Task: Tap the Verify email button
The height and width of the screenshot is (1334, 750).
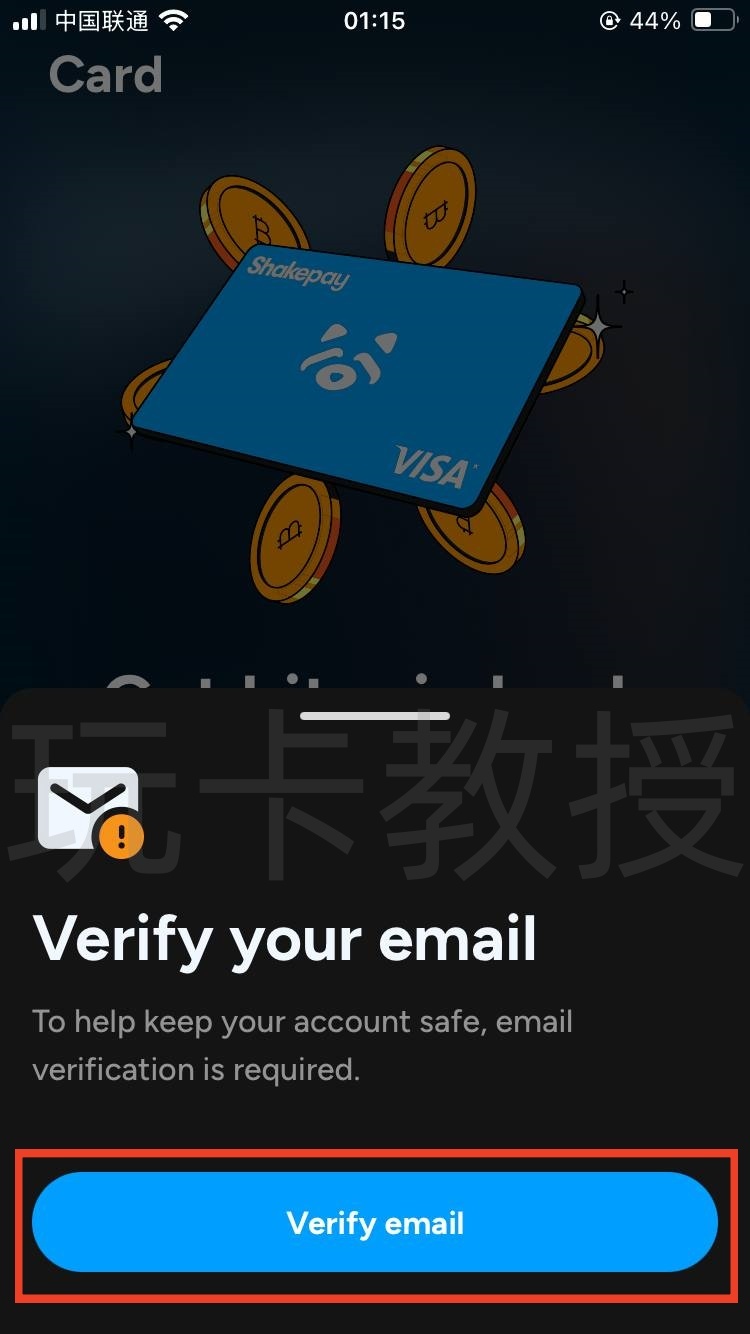Action: coord(375,1222)
